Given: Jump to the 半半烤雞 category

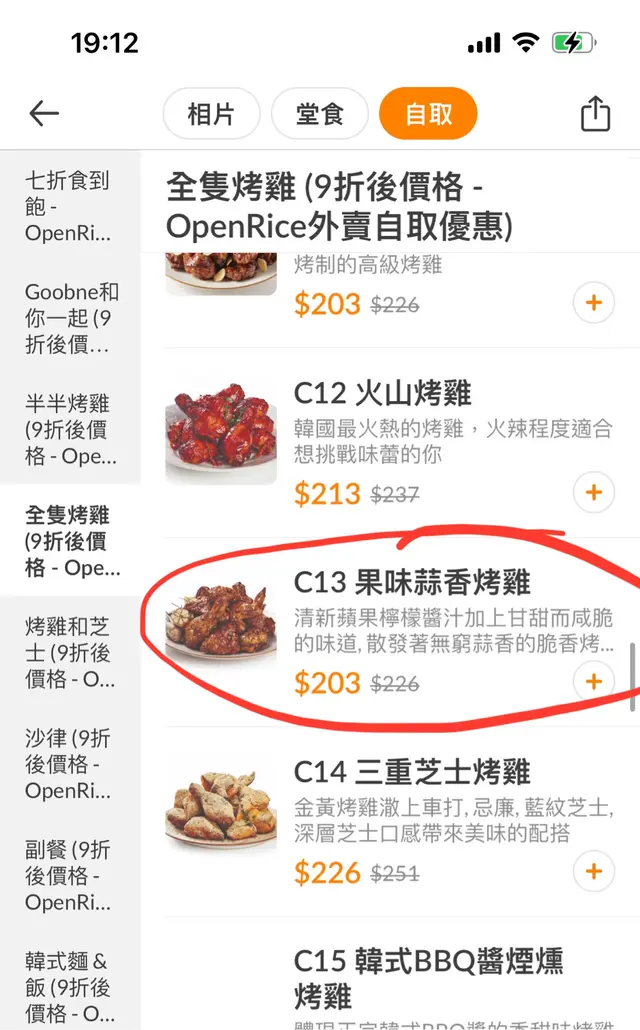Looking at the screenshot, I should [x=70, y=430].
